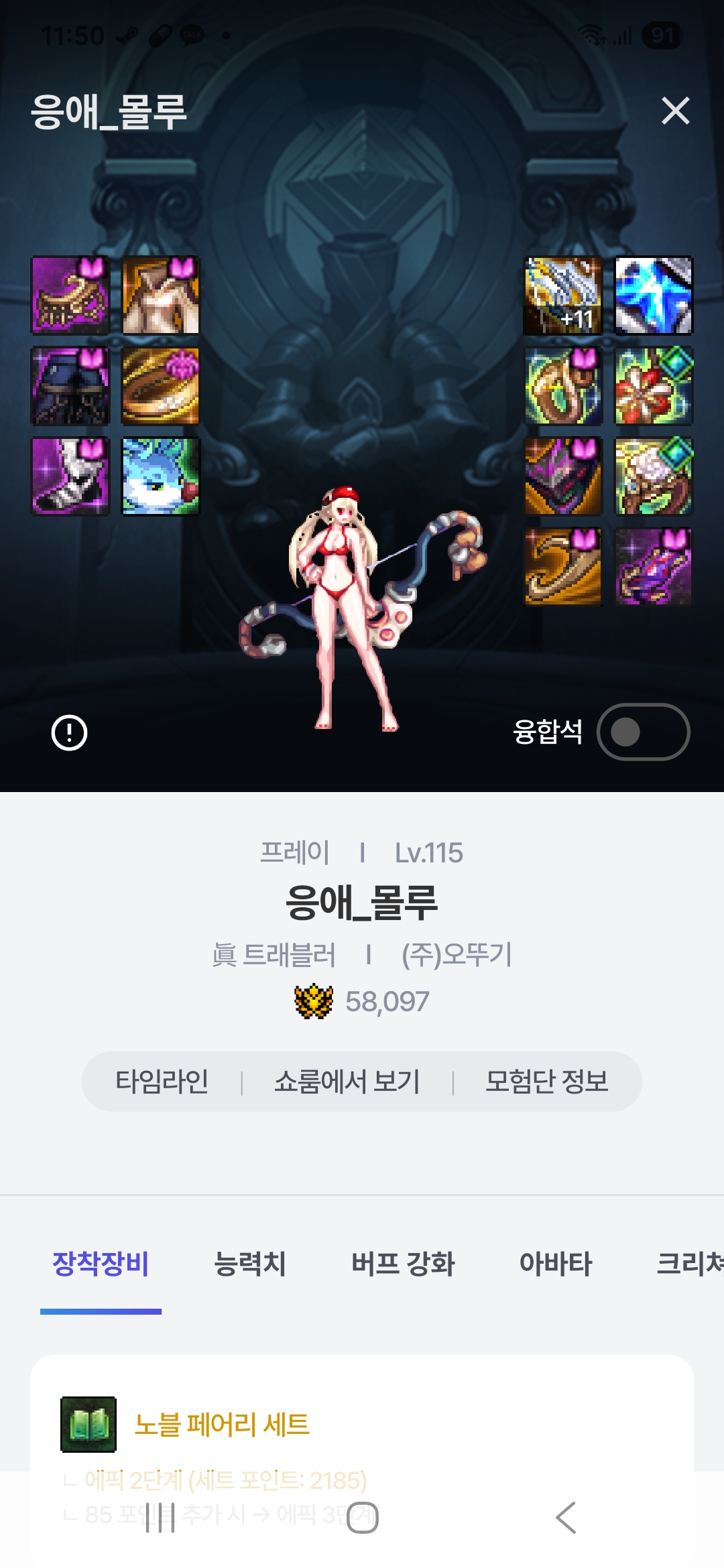Open the white boots equipment slot
The image size is (724, 1568).
pos(70,476)
